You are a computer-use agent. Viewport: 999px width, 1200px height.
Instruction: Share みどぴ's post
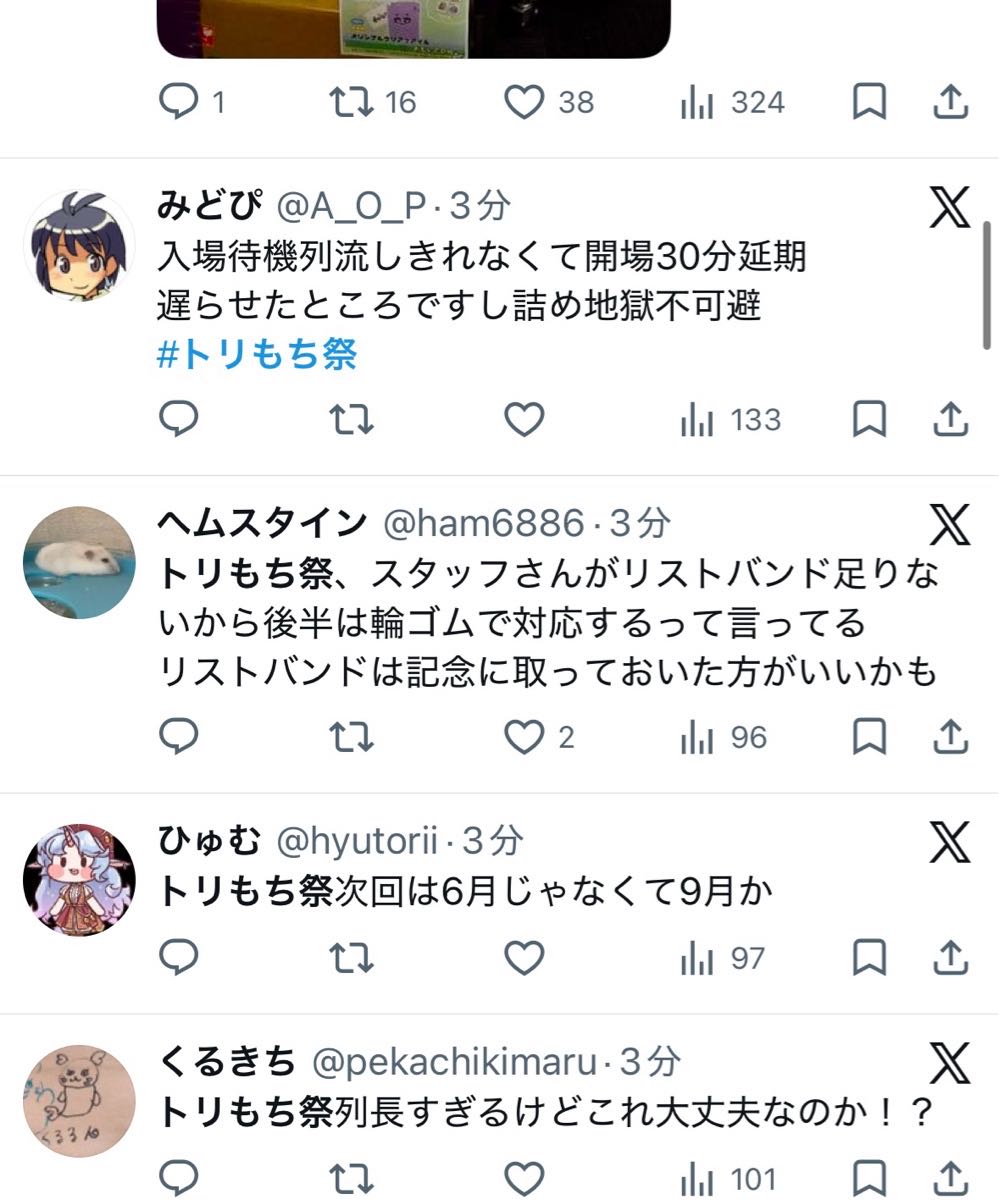(x=950, y=420)
